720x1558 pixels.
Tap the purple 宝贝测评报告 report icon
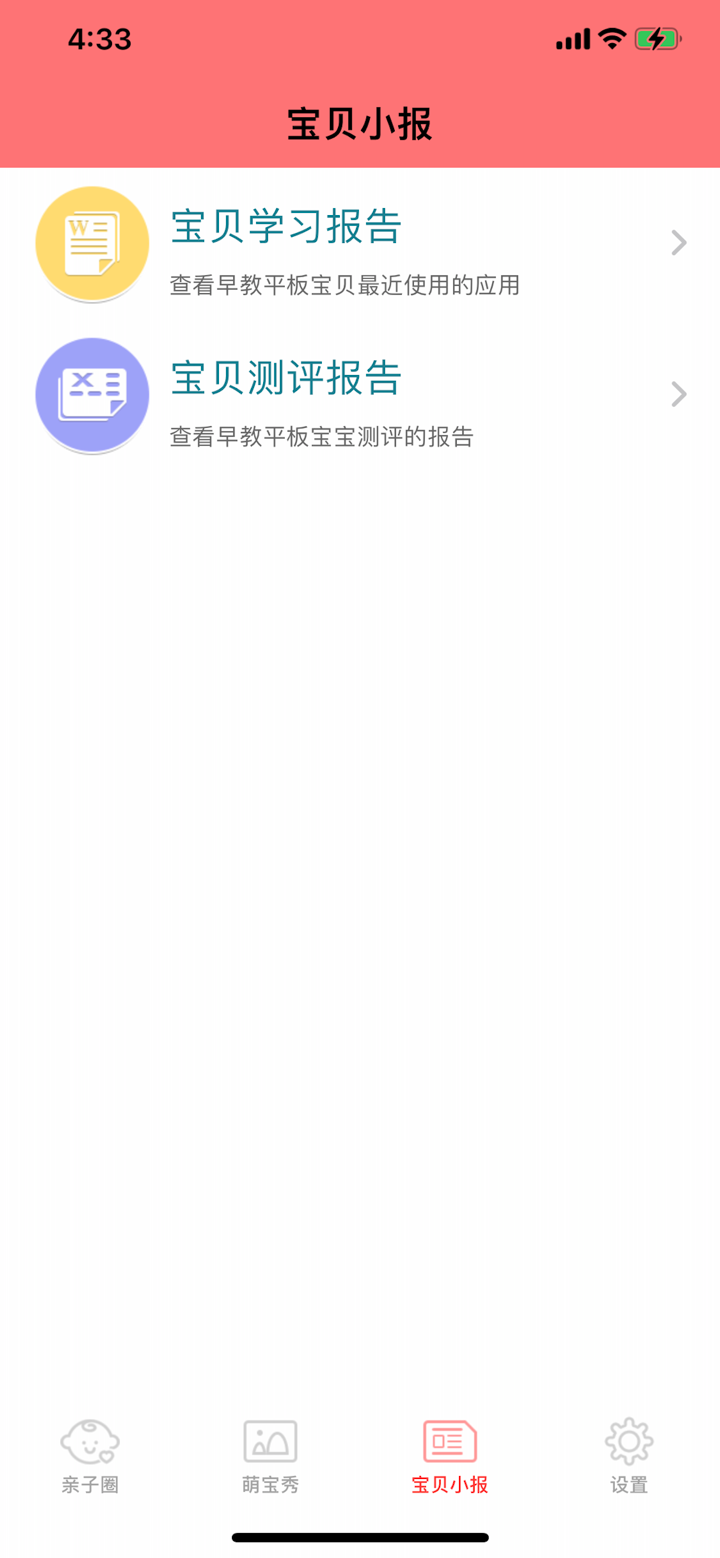click(x=91, y=394)
